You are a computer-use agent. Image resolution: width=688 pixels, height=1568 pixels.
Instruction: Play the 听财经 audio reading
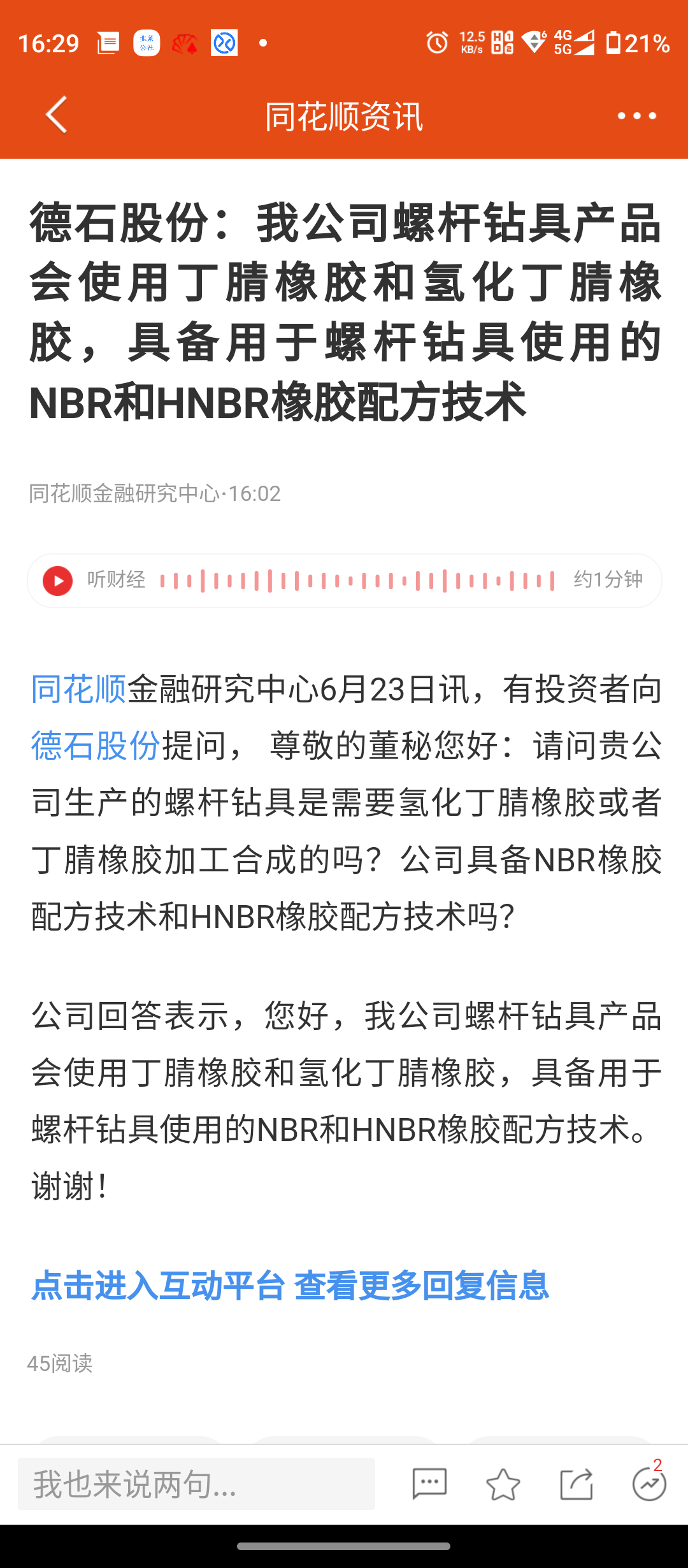tap(57, 581)
